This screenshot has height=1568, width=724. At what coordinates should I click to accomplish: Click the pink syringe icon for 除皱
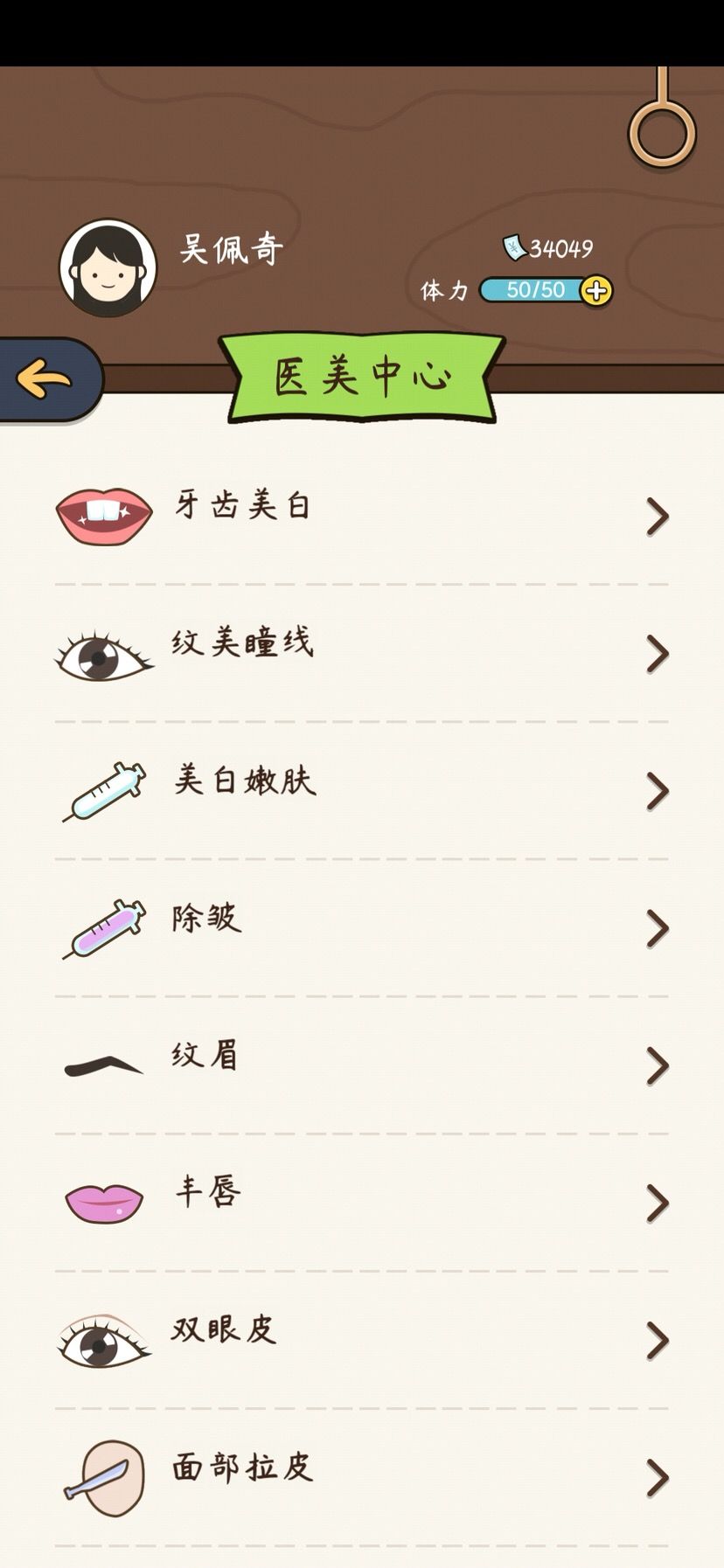pos(105,926)
